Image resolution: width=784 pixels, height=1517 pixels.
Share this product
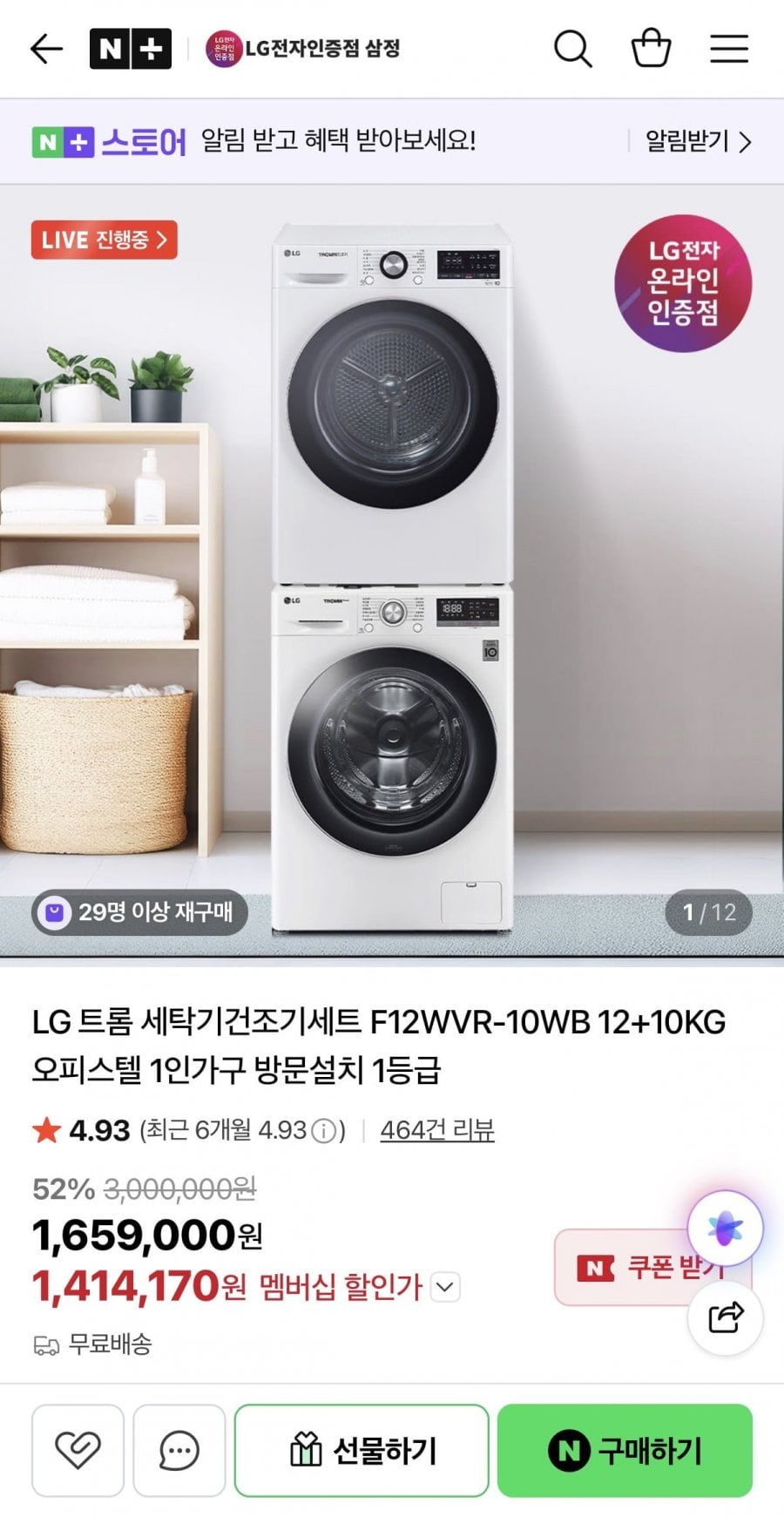[726, 1317]
